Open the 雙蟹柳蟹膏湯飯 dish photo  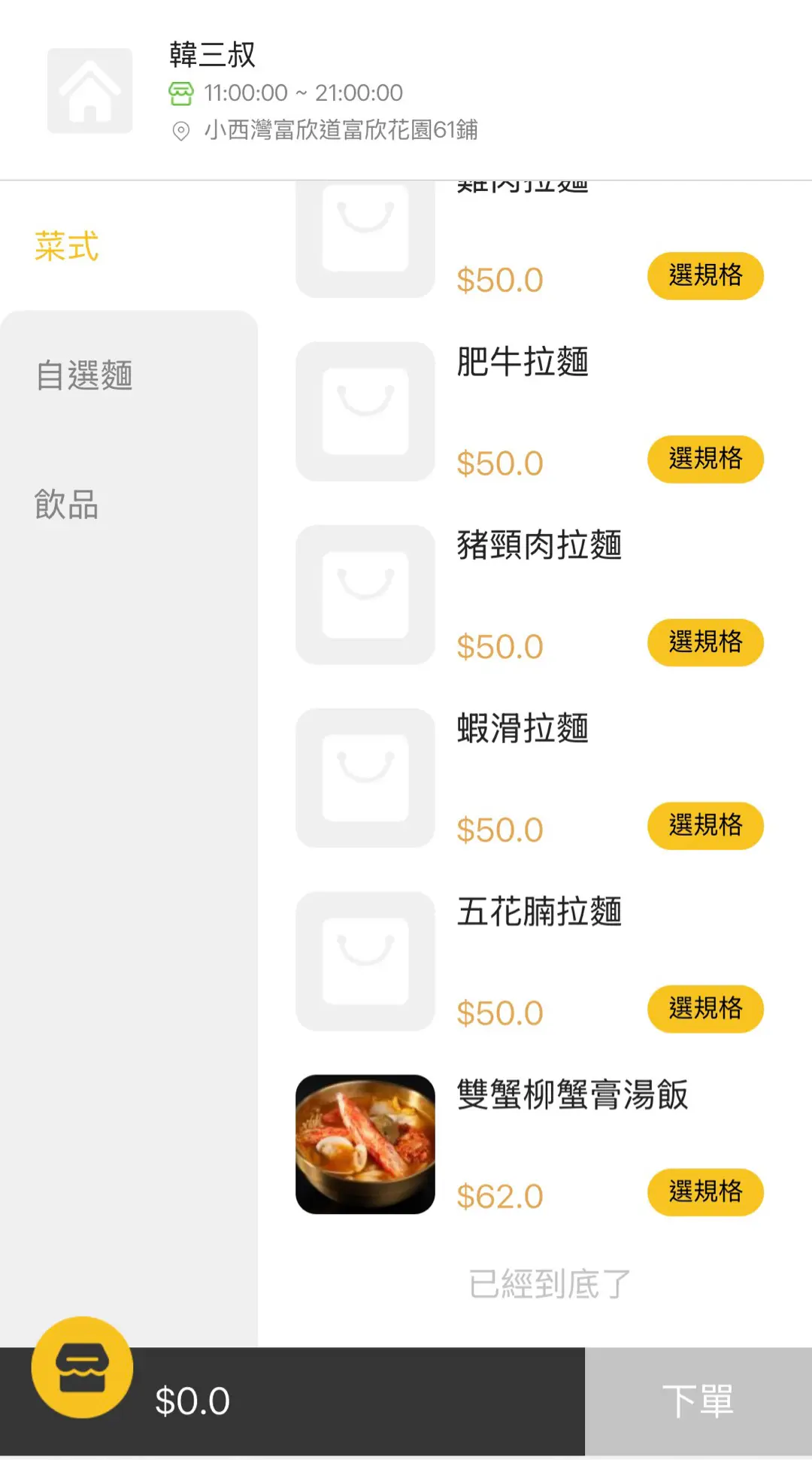click(x=365, y=1144)
